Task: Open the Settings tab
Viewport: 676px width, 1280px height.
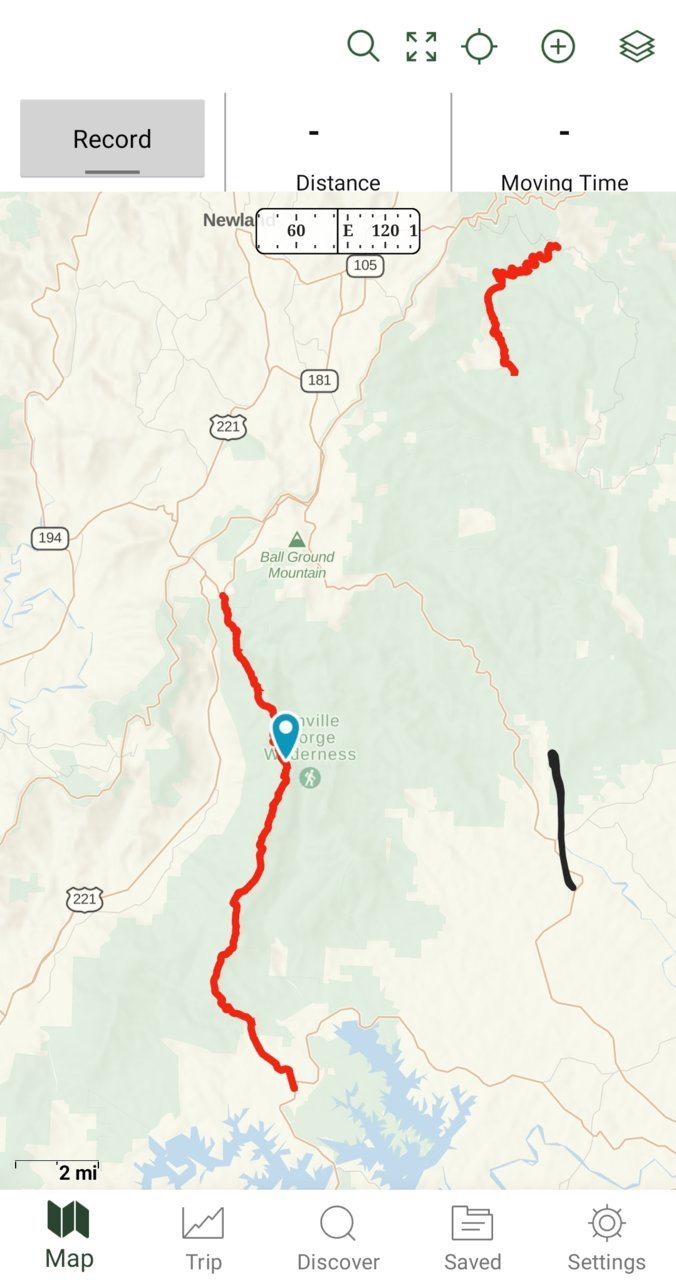Action: click(x=606, y=1238)
